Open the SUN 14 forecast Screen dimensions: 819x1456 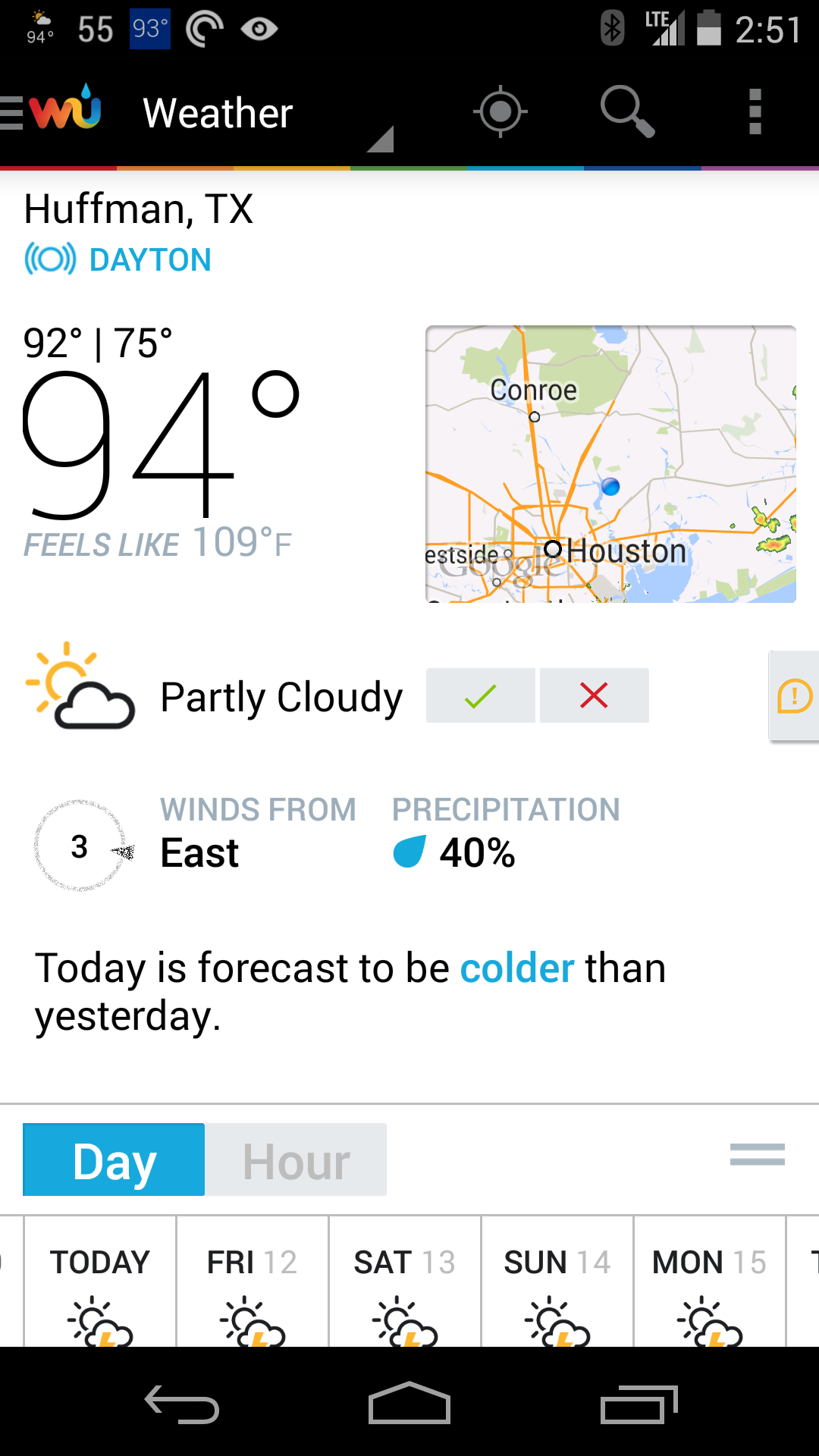[x=557, y=1282]
